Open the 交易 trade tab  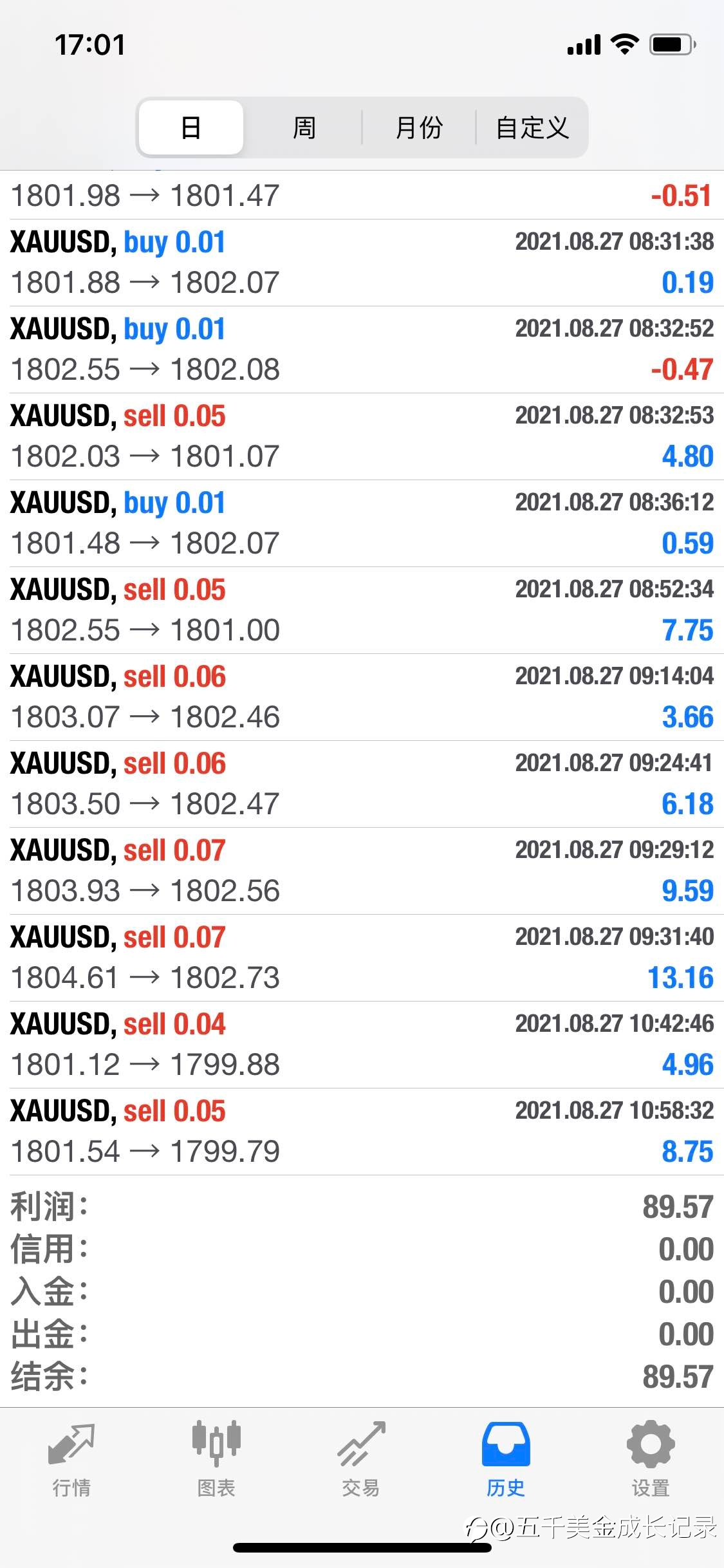click(x=361, y=1459)
